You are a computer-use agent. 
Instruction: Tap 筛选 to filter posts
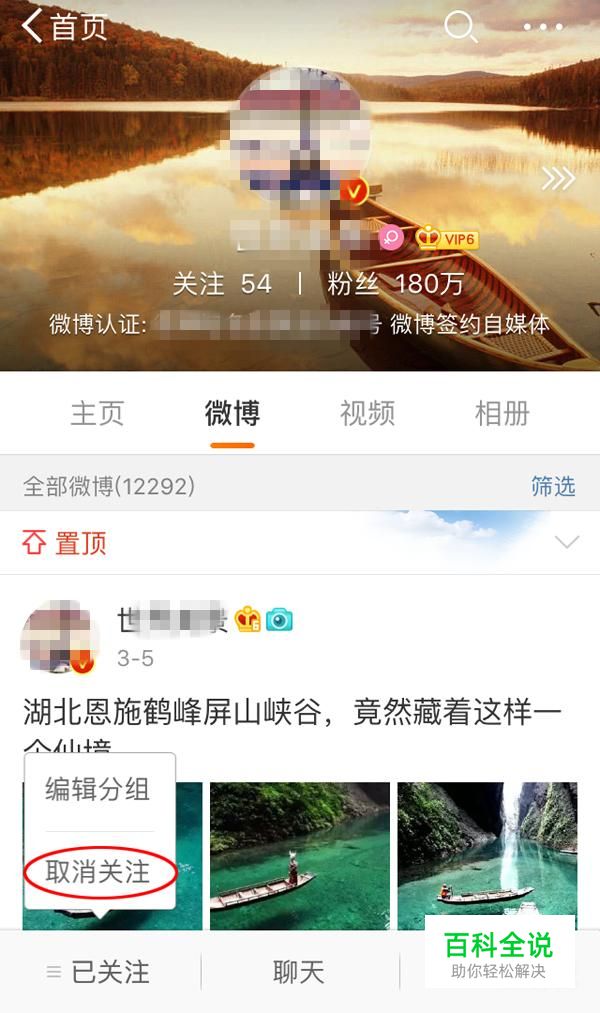point(553,486)
